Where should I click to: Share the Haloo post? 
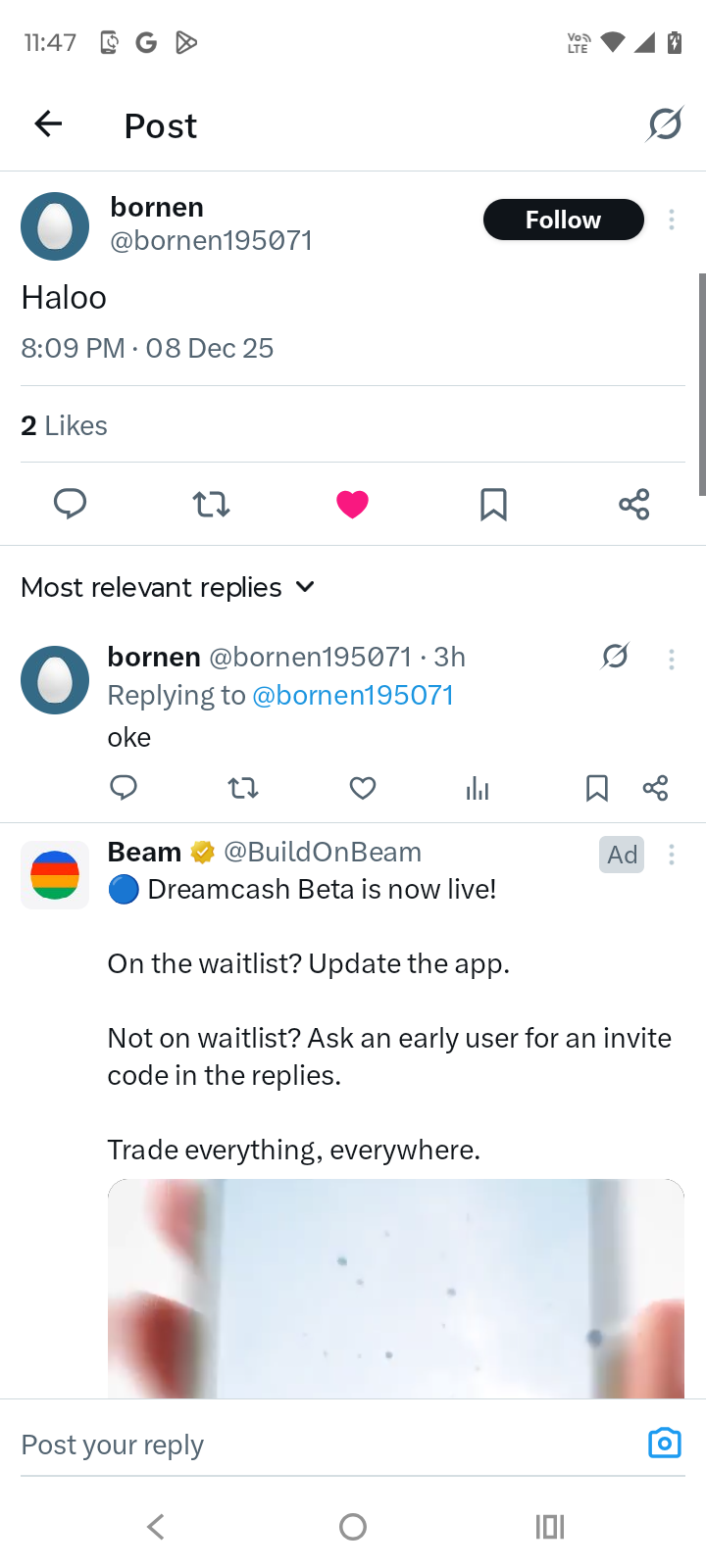[x=634, y=504]
